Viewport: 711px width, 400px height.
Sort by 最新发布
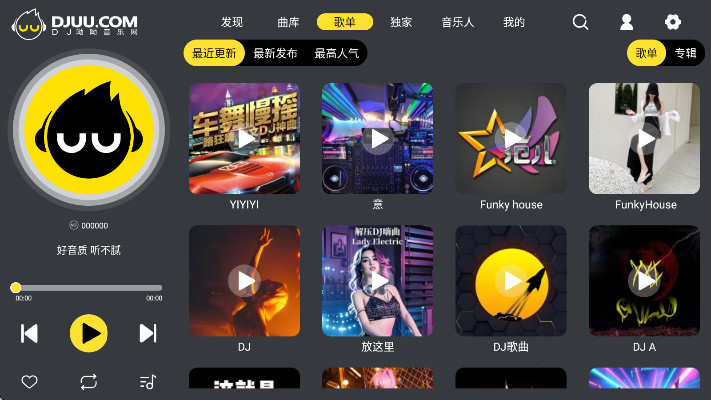coord(275,53)
